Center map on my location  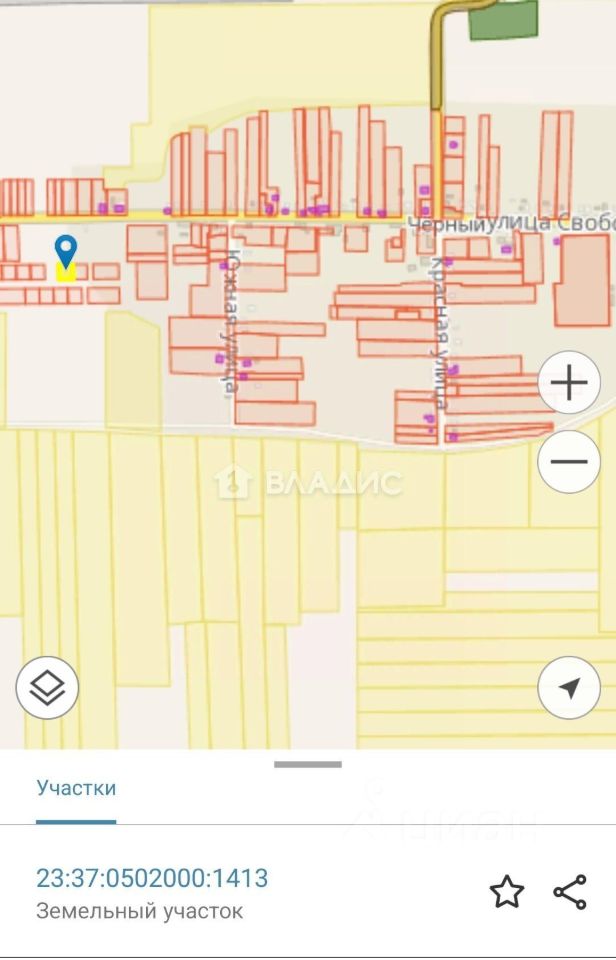[x=568, y=688]
